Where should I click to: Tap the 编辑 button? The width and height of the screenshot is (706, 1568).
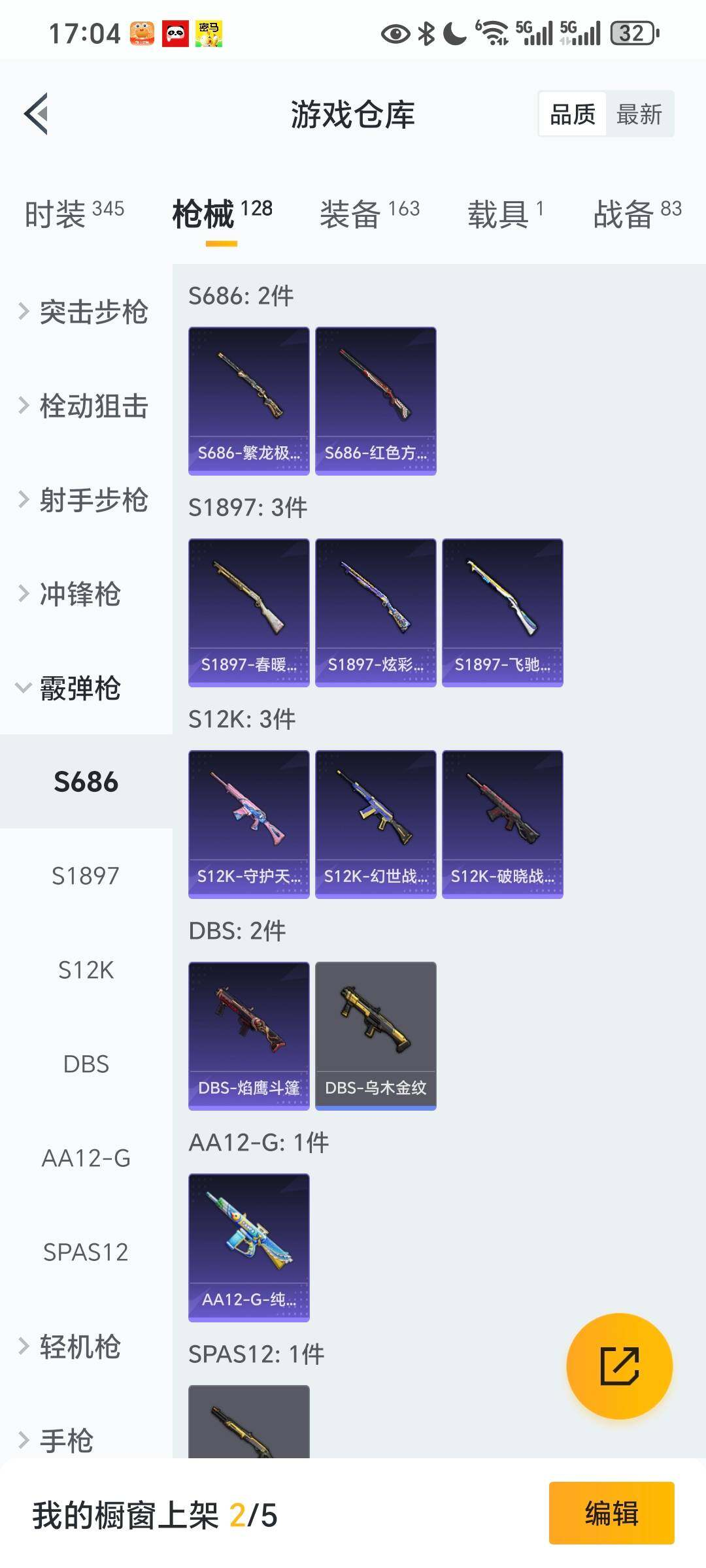611,1513
